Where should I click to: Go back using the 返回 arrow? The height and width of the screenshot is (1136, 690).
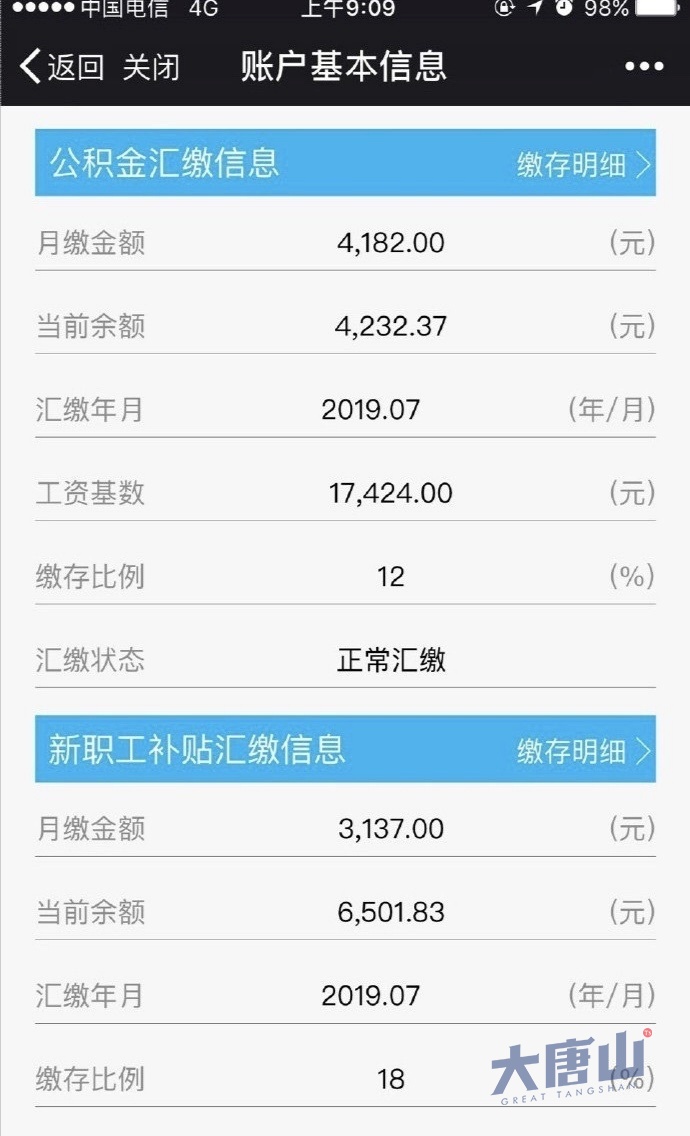pyautogui.click(x=61, y=67)
